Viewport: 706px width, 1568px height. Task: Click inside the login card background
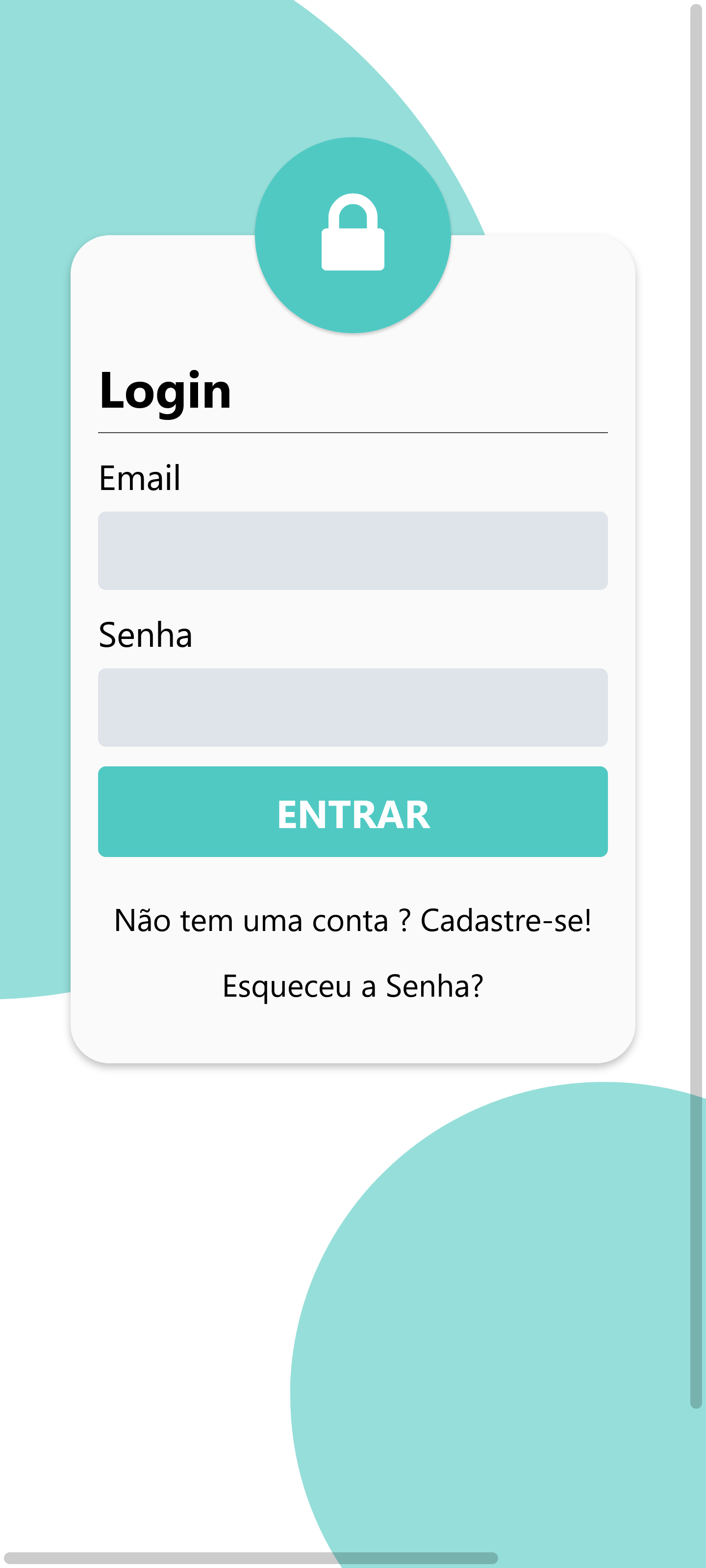(x=353, y=1035)
